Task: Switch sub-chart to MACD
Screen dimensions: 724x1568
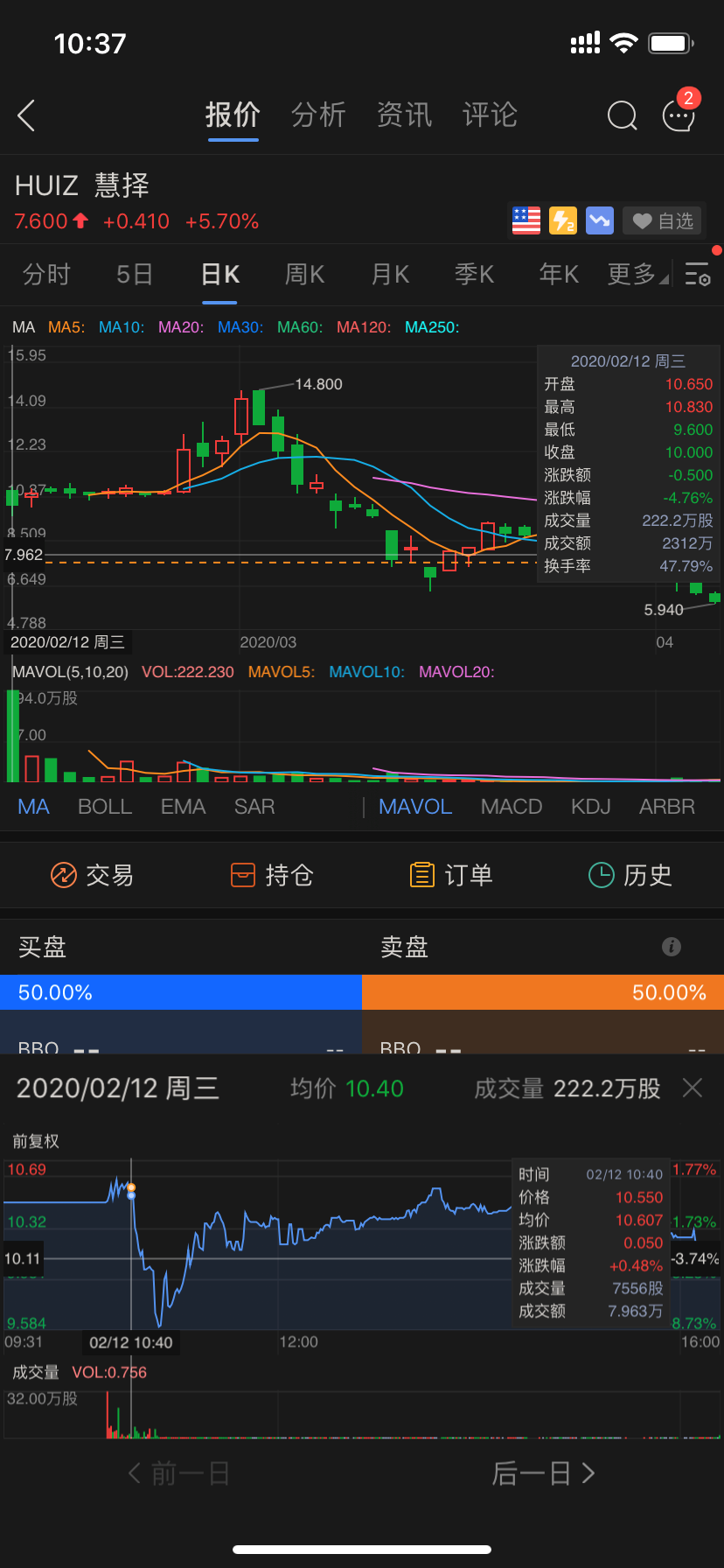Action: 512,807
